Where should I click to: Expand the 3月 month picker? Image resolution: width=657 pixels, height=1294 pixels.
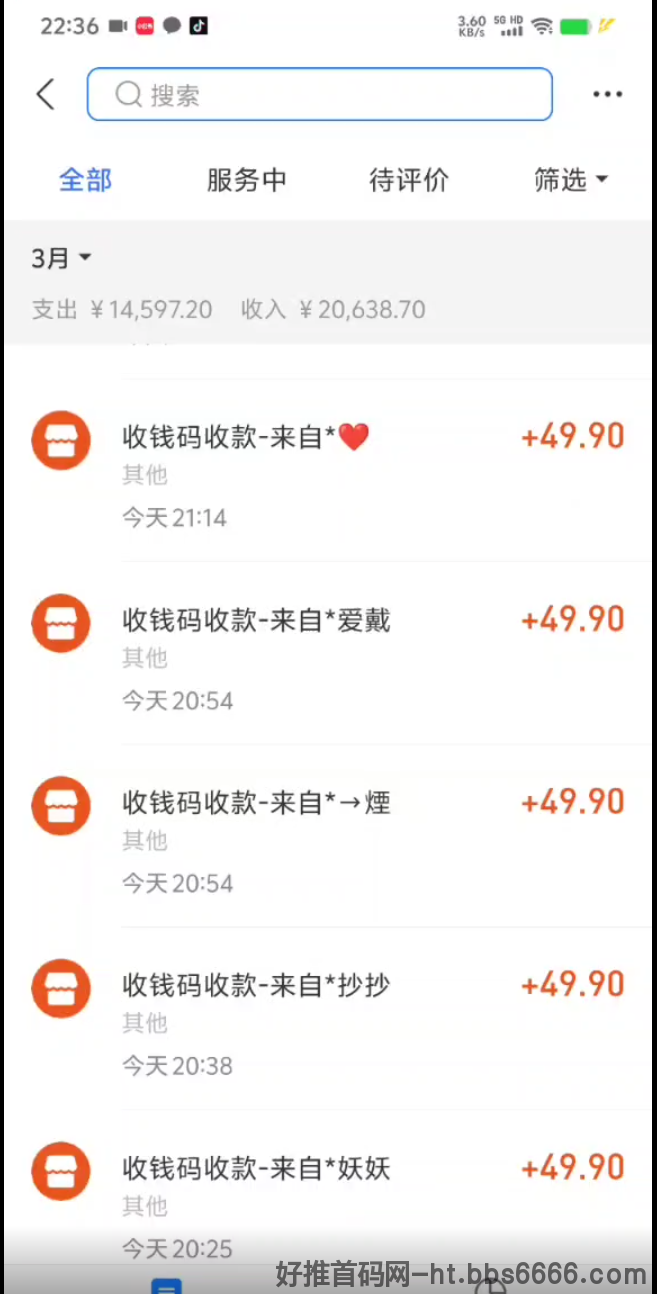click(x=61, y=259)
